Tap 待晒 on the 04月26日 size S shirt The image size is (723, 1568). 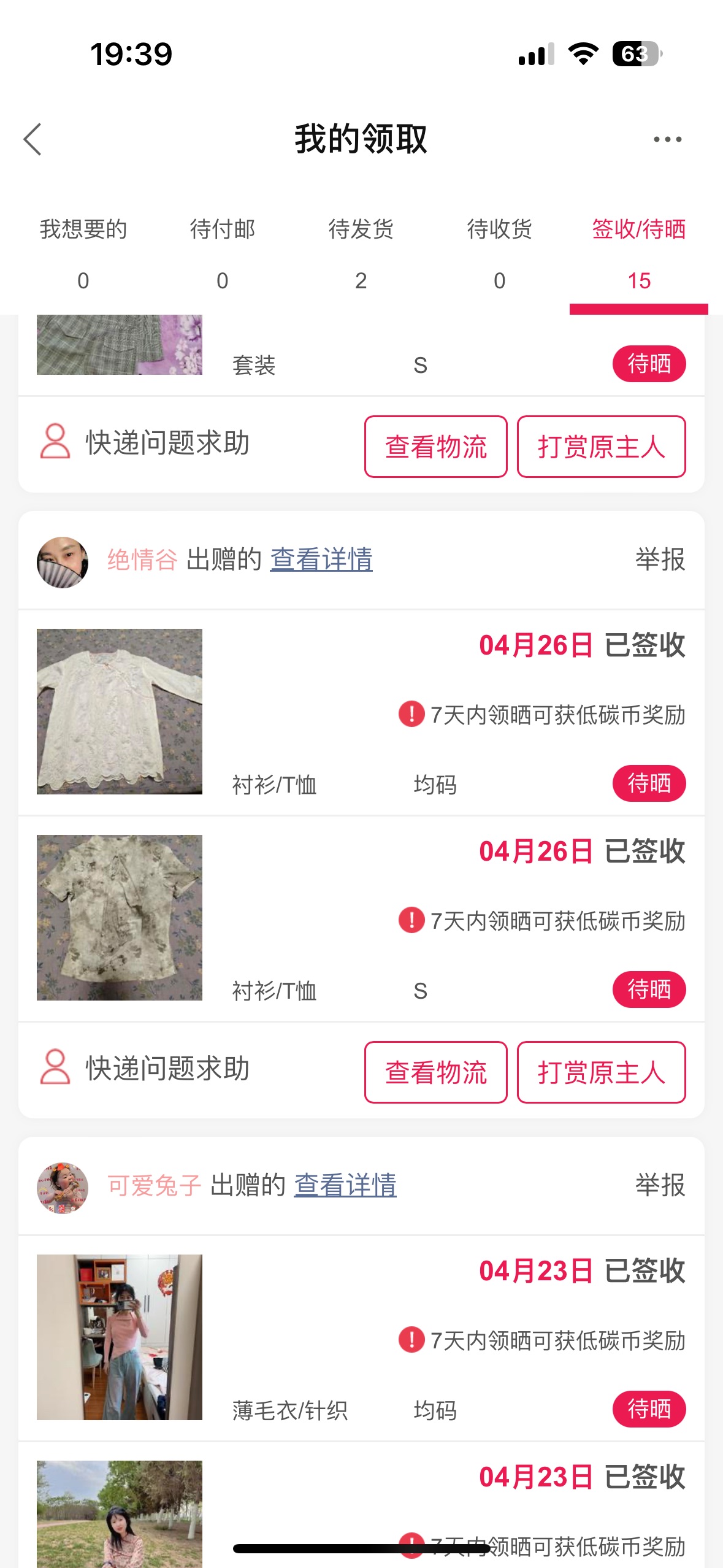[x=649, y=990]
